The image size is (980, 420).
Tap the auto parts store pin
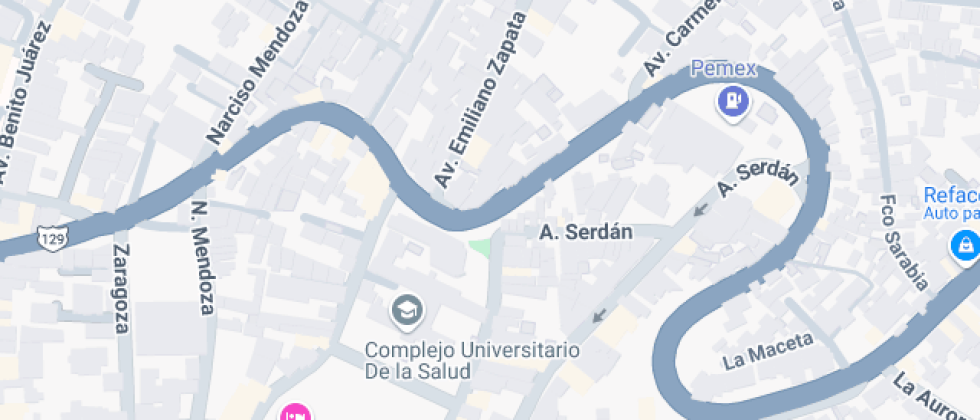[965, 244]
